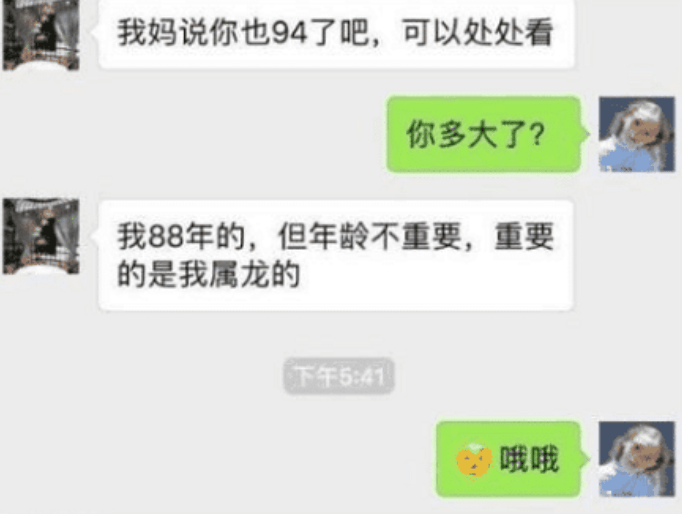The image size is (682, 514).
Task: Tap my avatar next to 你多大了?
Action: tap(636, 134)
